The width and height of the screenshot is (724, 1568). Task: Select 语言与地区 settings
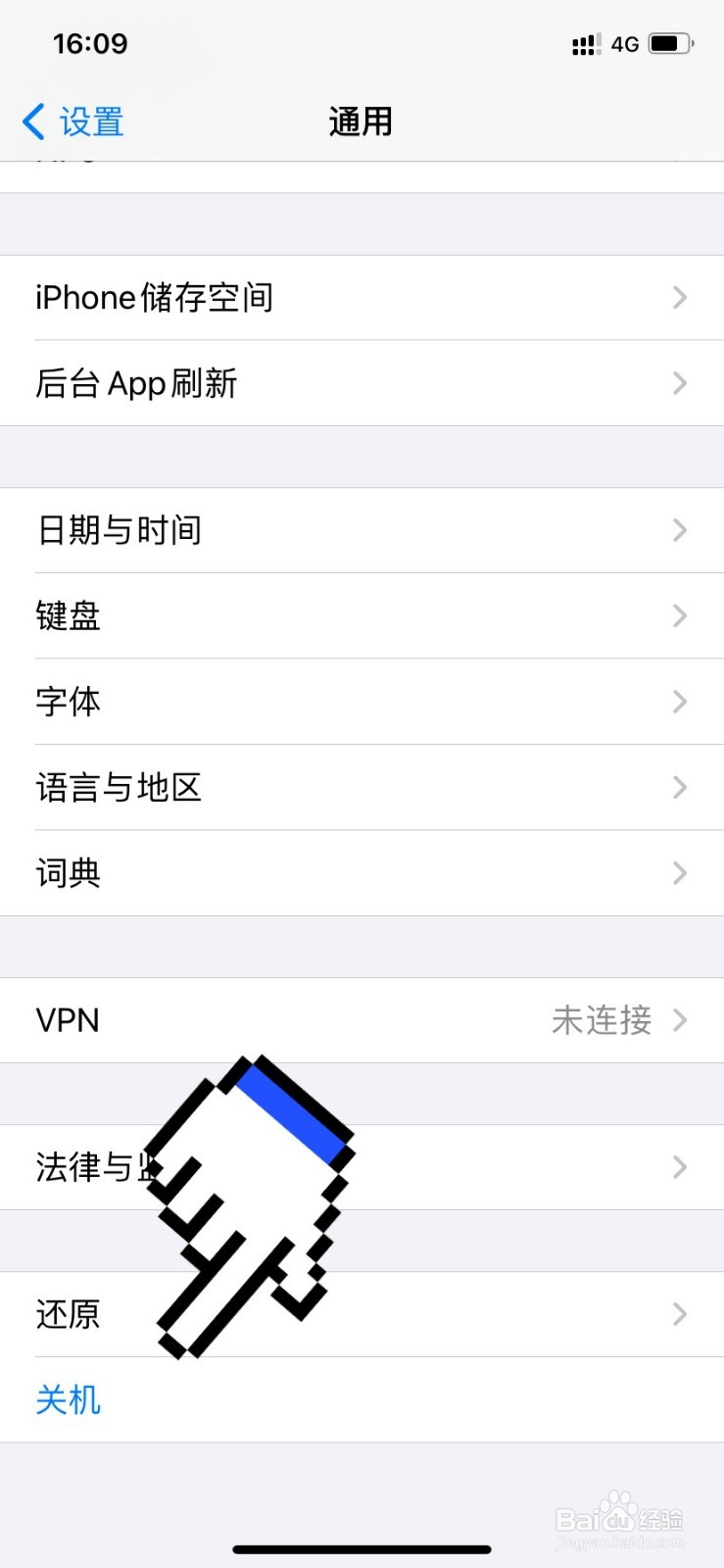pos(118,787)
